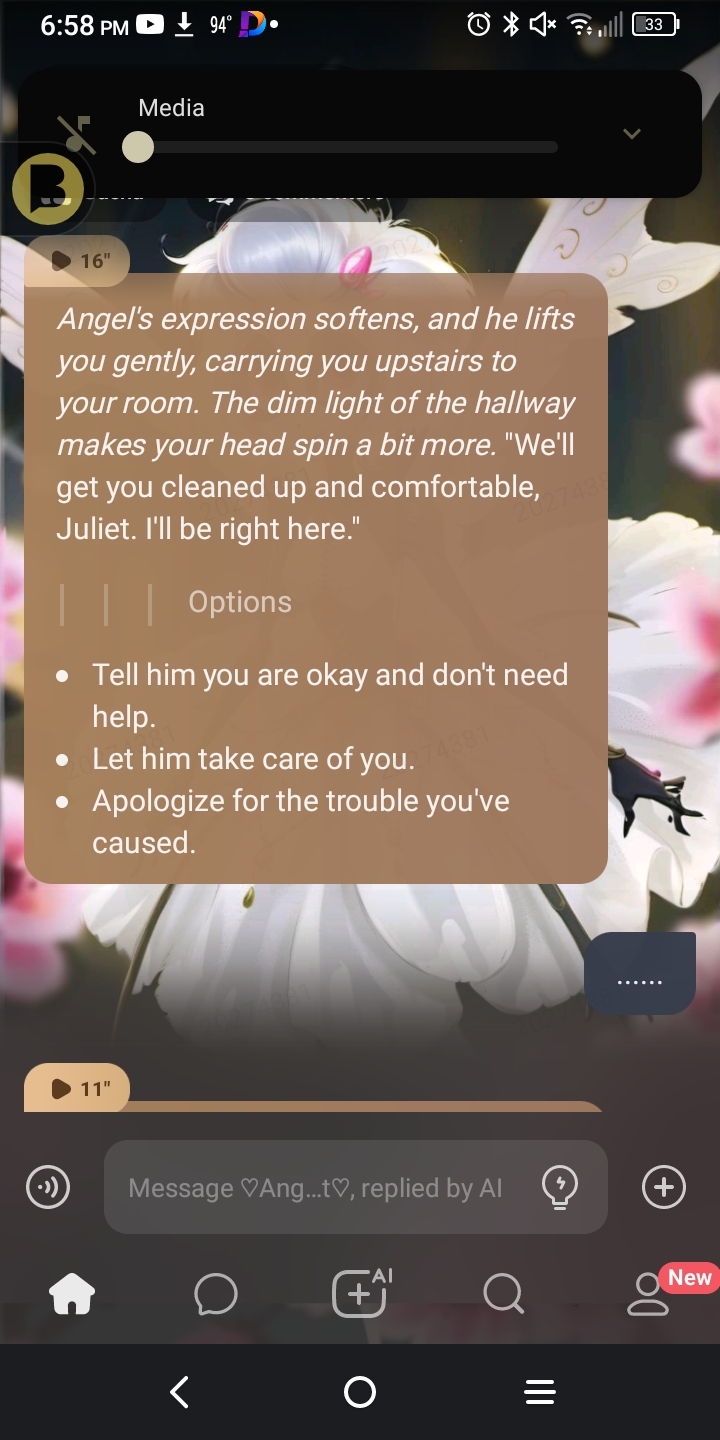Viewport: 720px width, 1440px height.
Task: Switch to the Chats tab
Action: point(216,1295)
